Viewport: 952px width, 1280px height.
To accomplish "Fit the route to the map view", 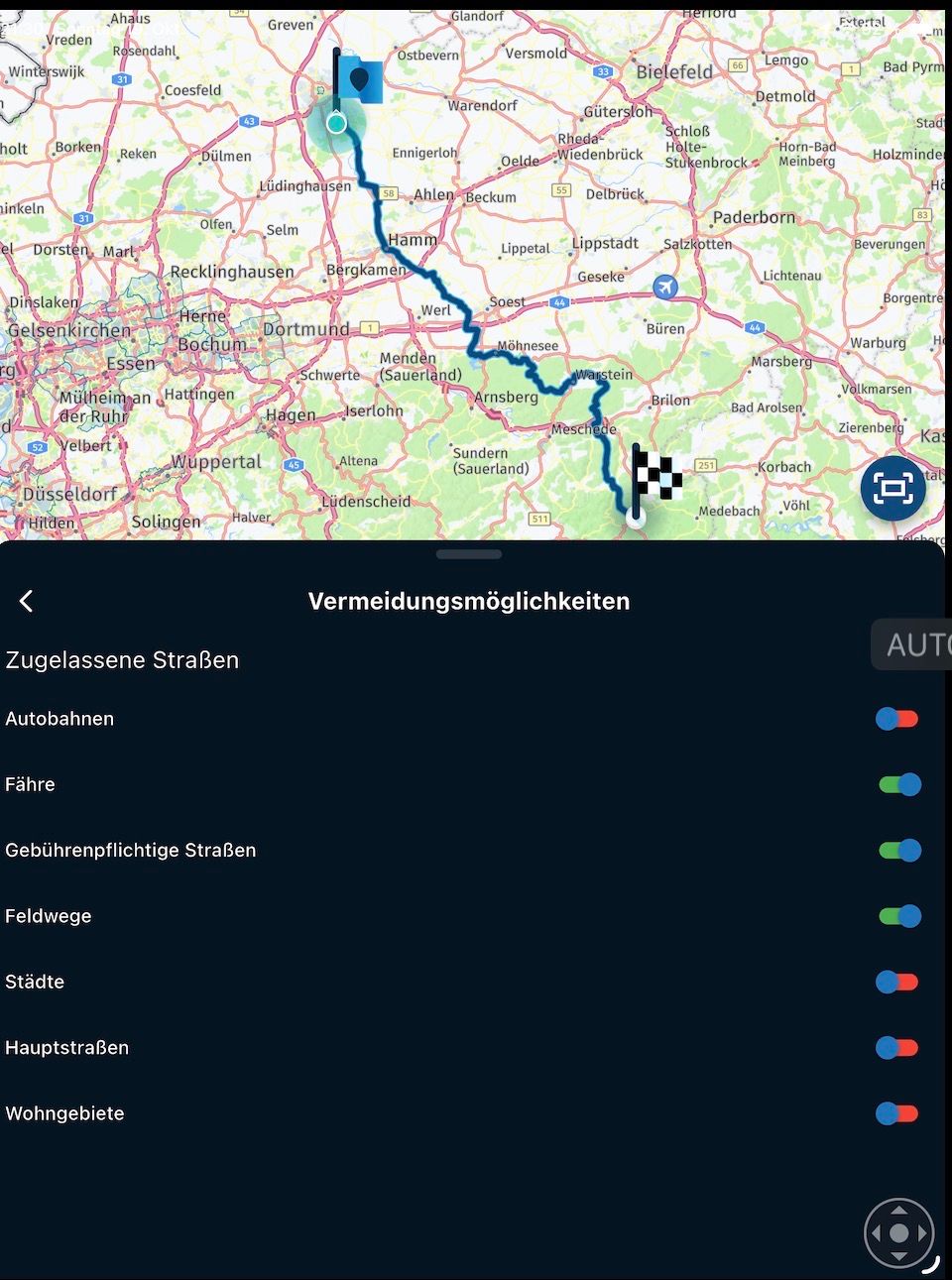I will point(892,488).
